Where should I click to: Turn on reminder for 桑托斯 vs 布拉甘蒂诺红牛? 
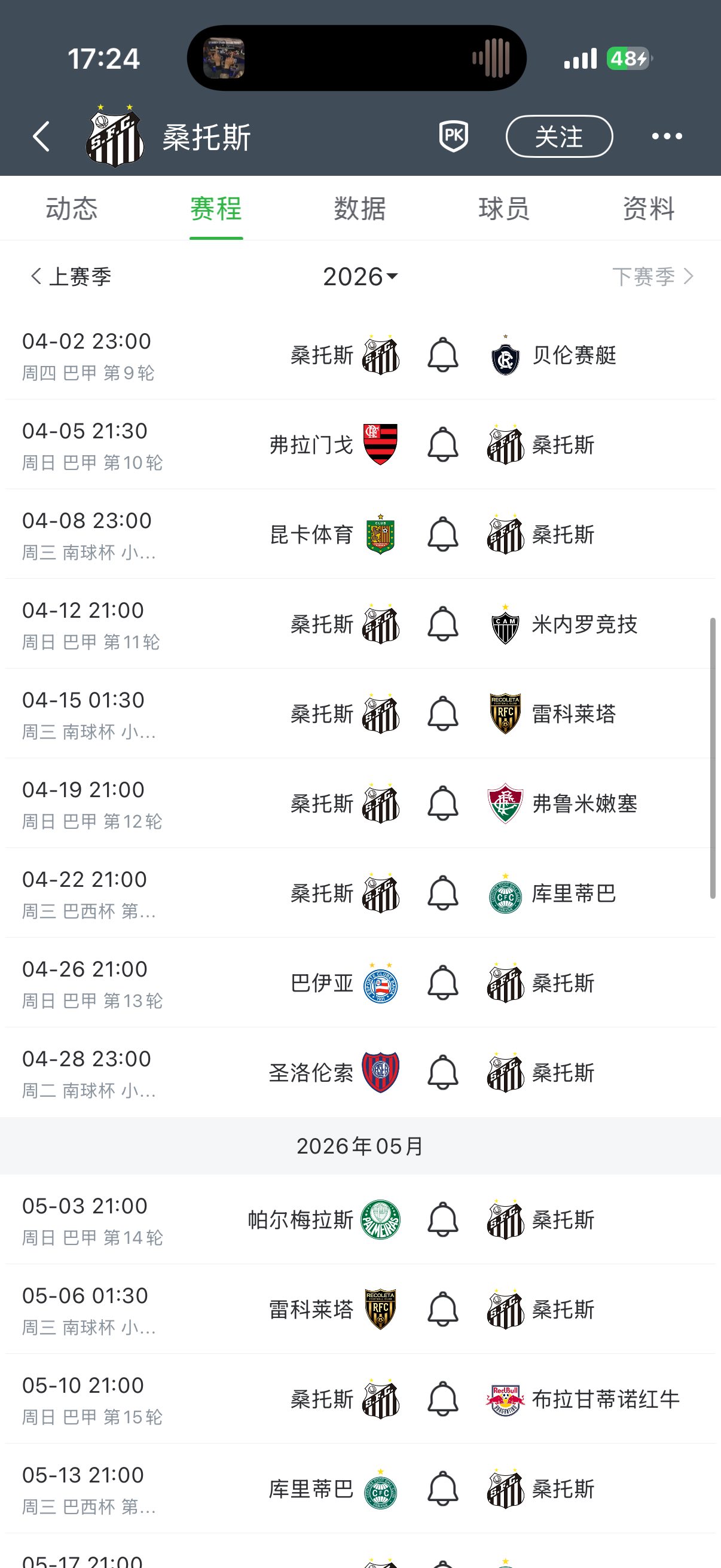click(442, 1399)
